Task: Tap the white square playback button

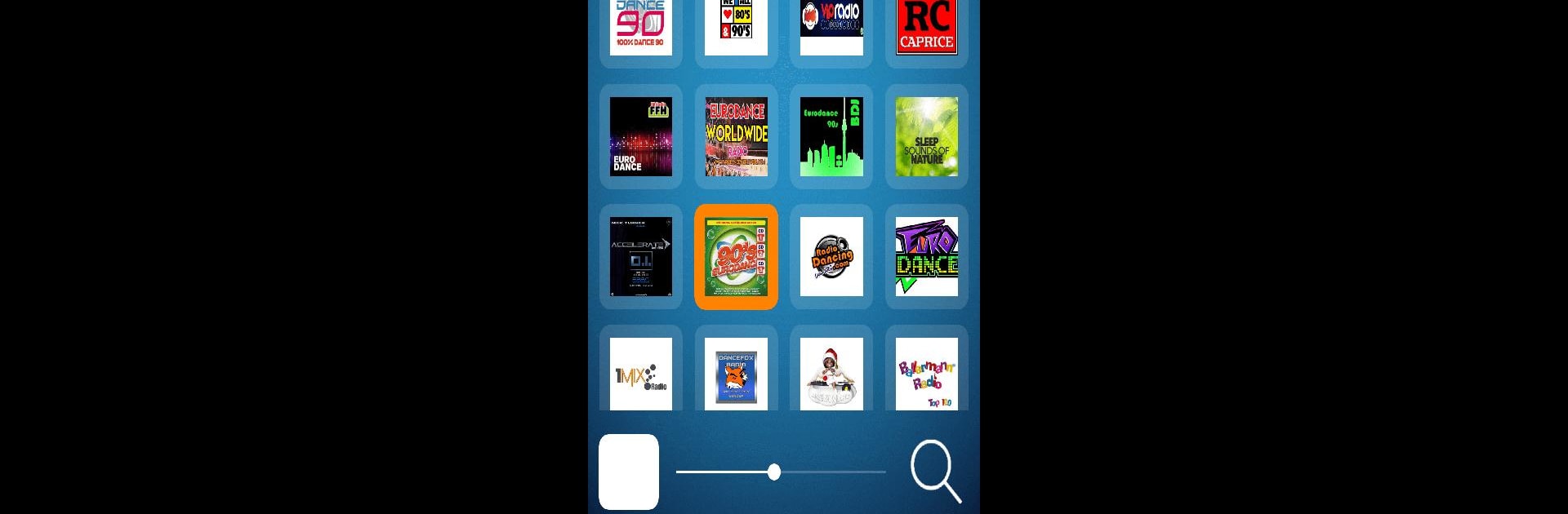Action: tap(629, 471)
